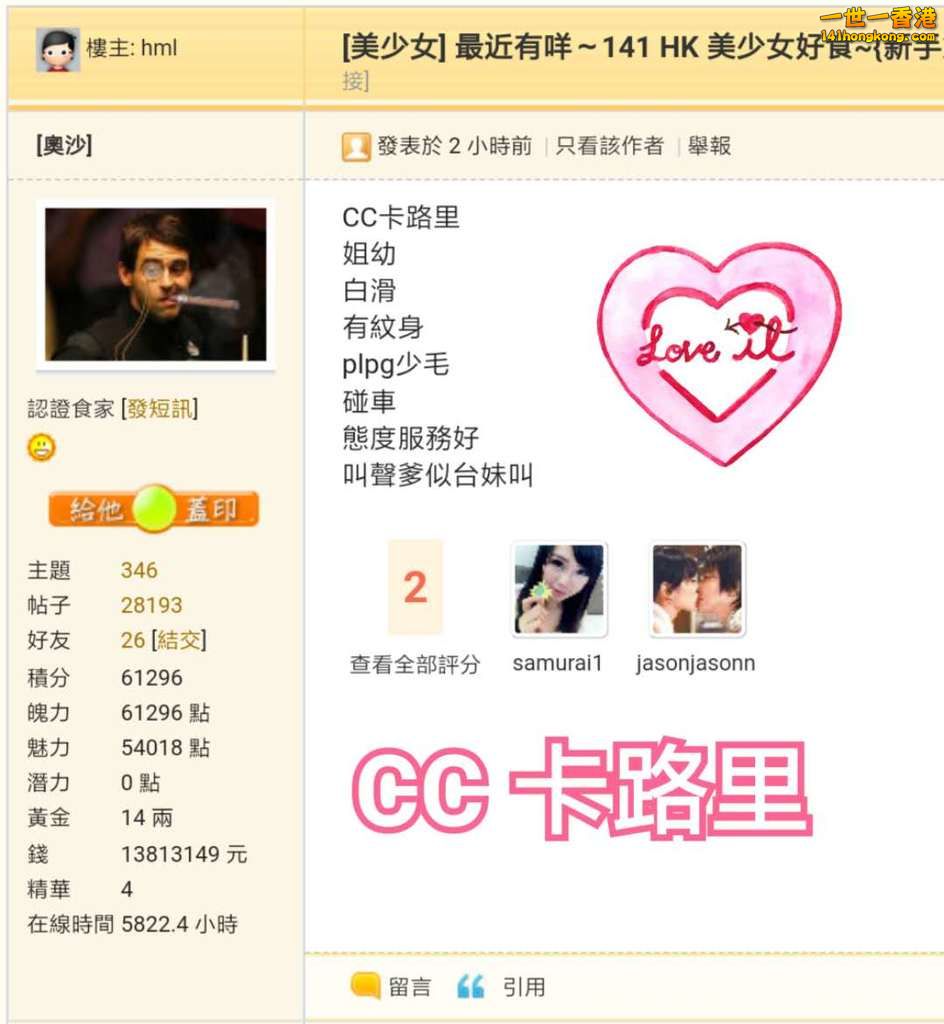Open samurai1's profile avatar

click(559, 590)
